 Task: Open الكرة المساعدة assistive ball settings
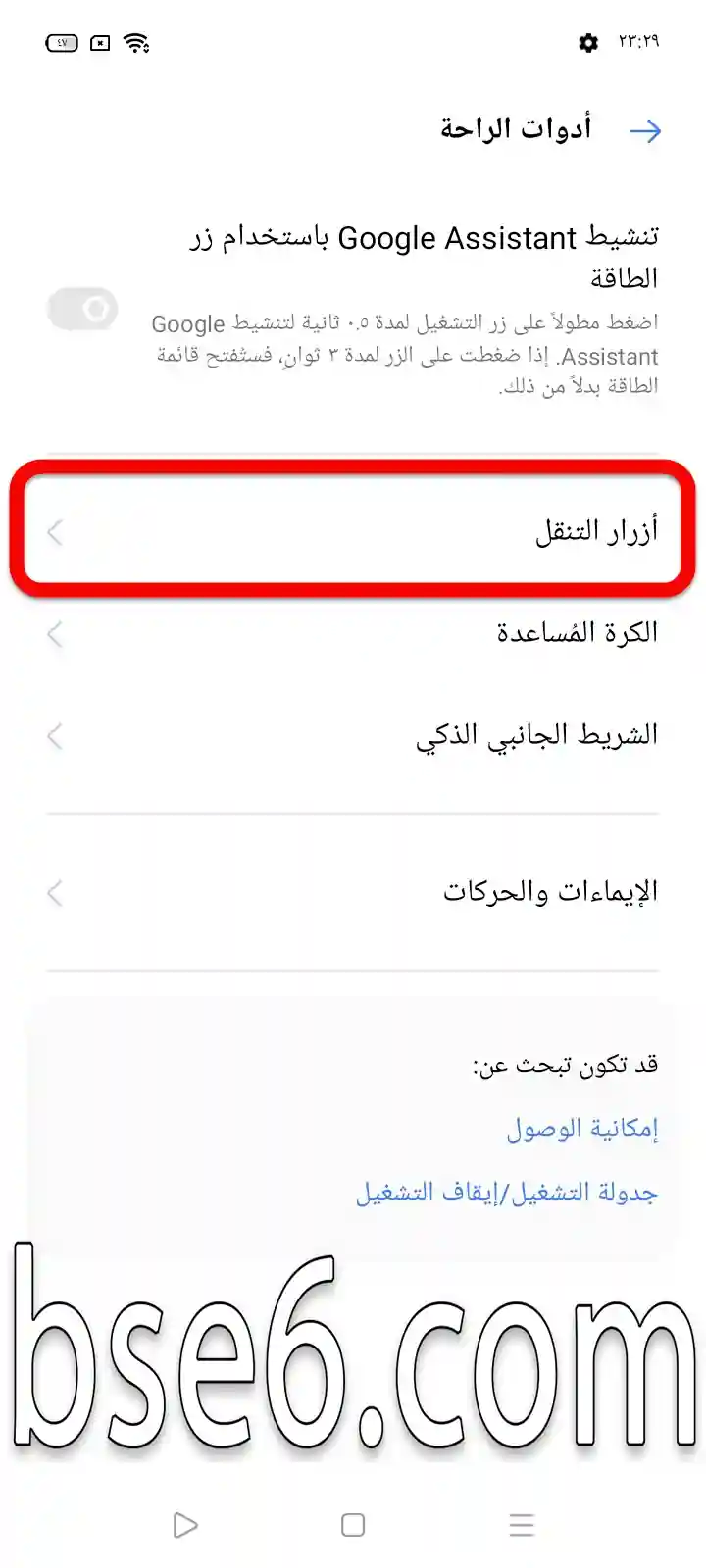click(x=353, y=633)
